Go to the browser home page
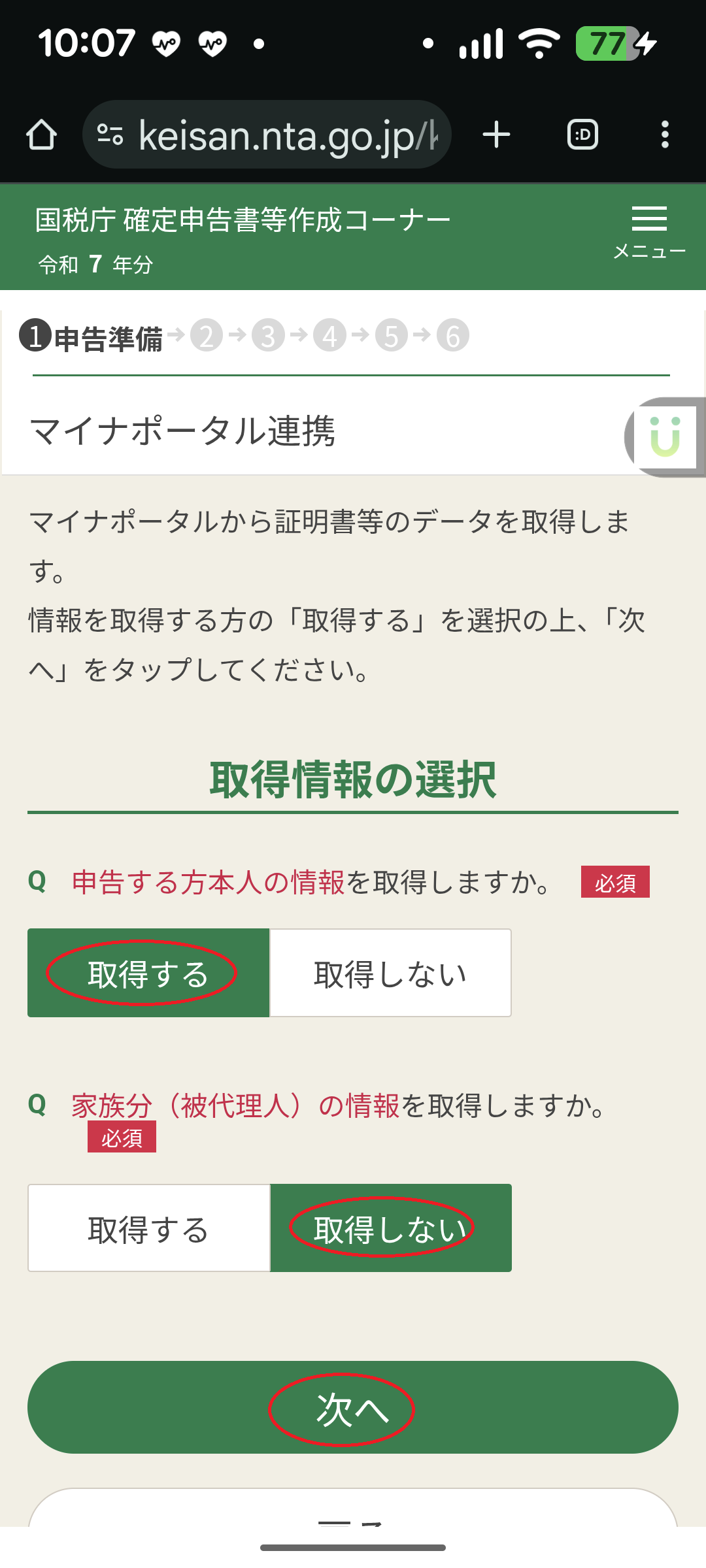This screenshot has height=1568, width=706. 41,135
